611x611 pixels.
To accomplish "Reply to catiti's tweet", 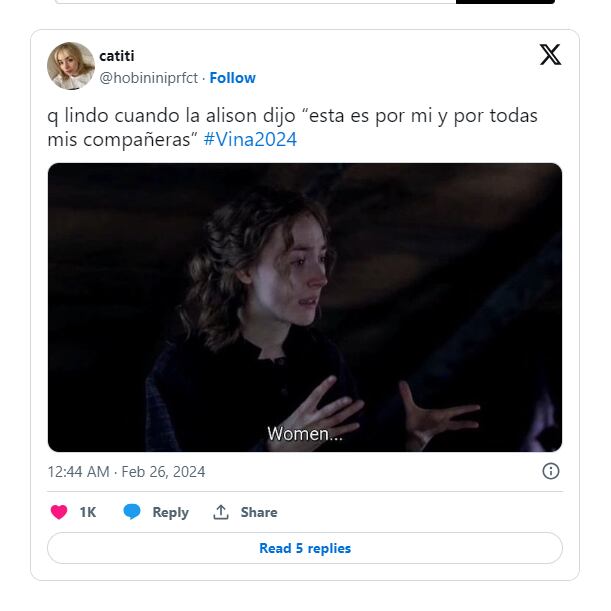I will [156, 512].
